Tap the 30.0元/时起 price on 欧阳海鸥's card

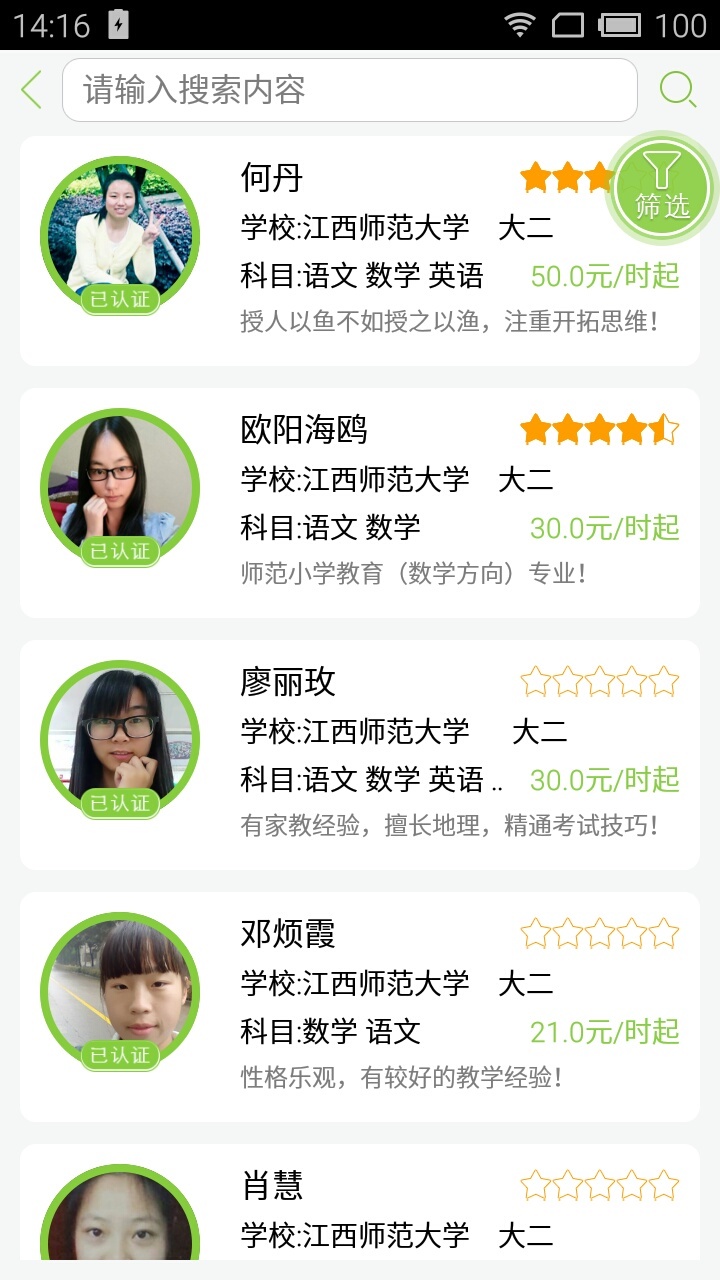[606, 528]
